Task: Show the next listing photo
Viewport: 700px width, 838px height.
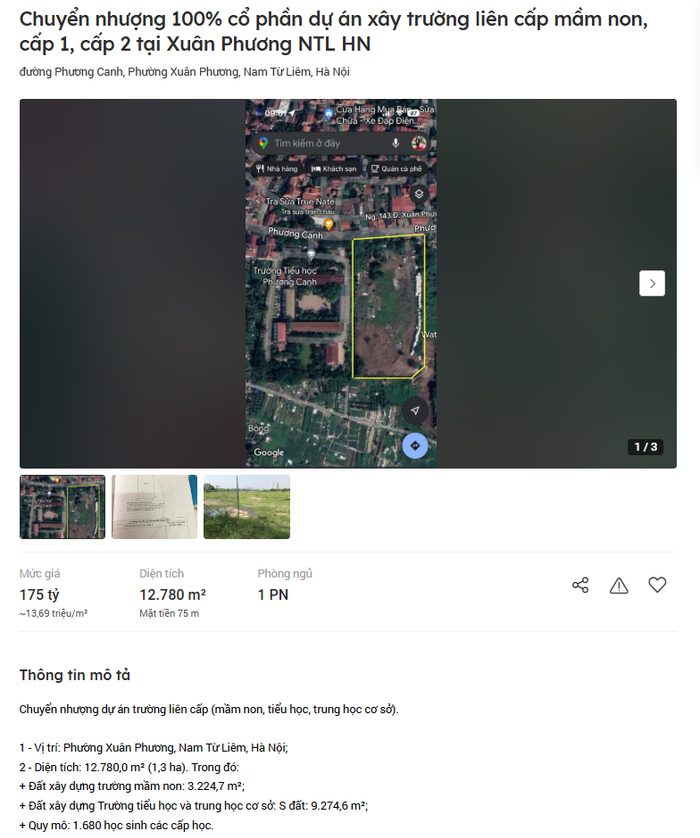Action: coord(652,284)
